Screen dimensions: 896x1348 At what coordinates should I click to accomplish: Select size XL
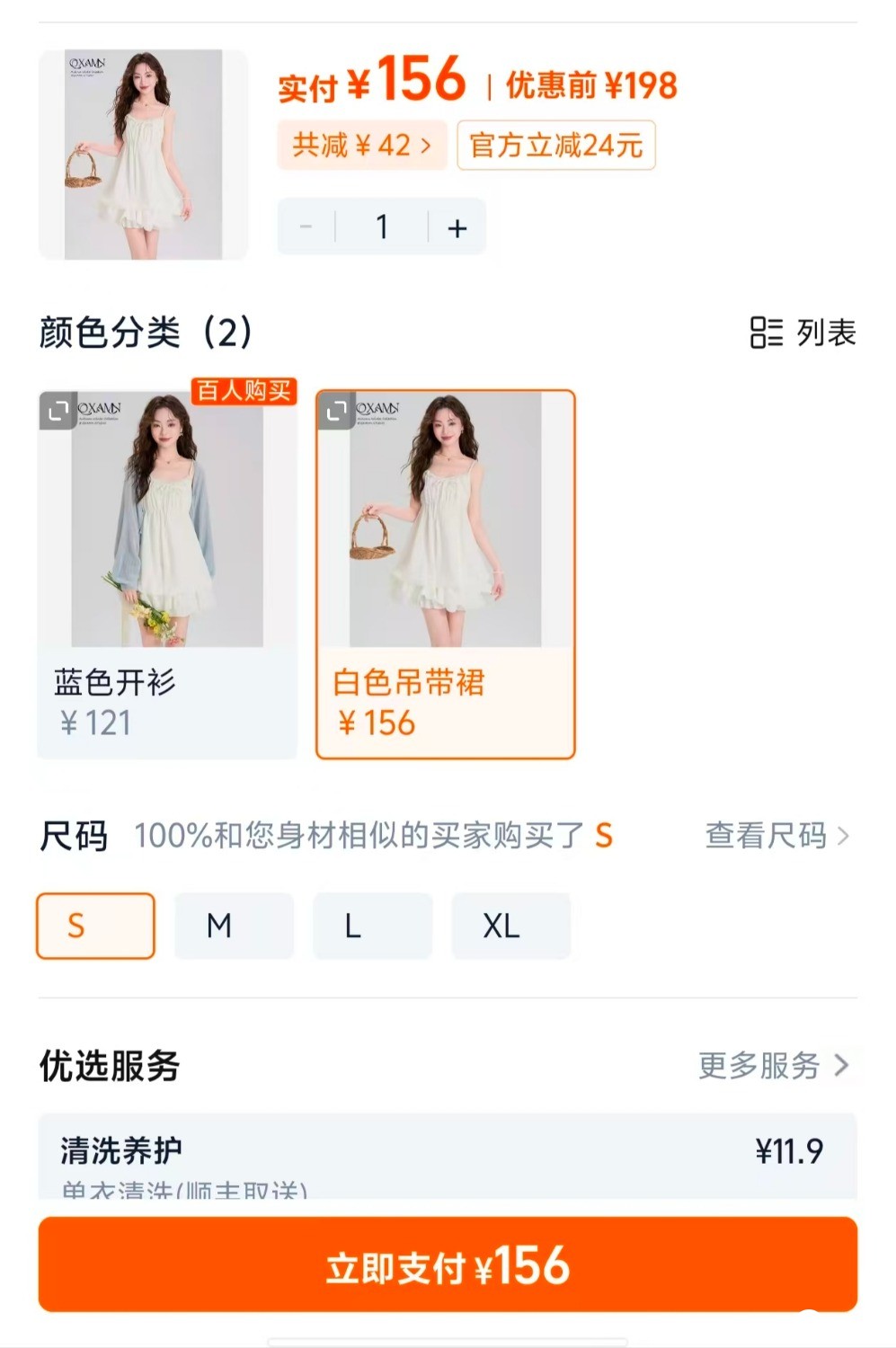[x=510, y=926]
